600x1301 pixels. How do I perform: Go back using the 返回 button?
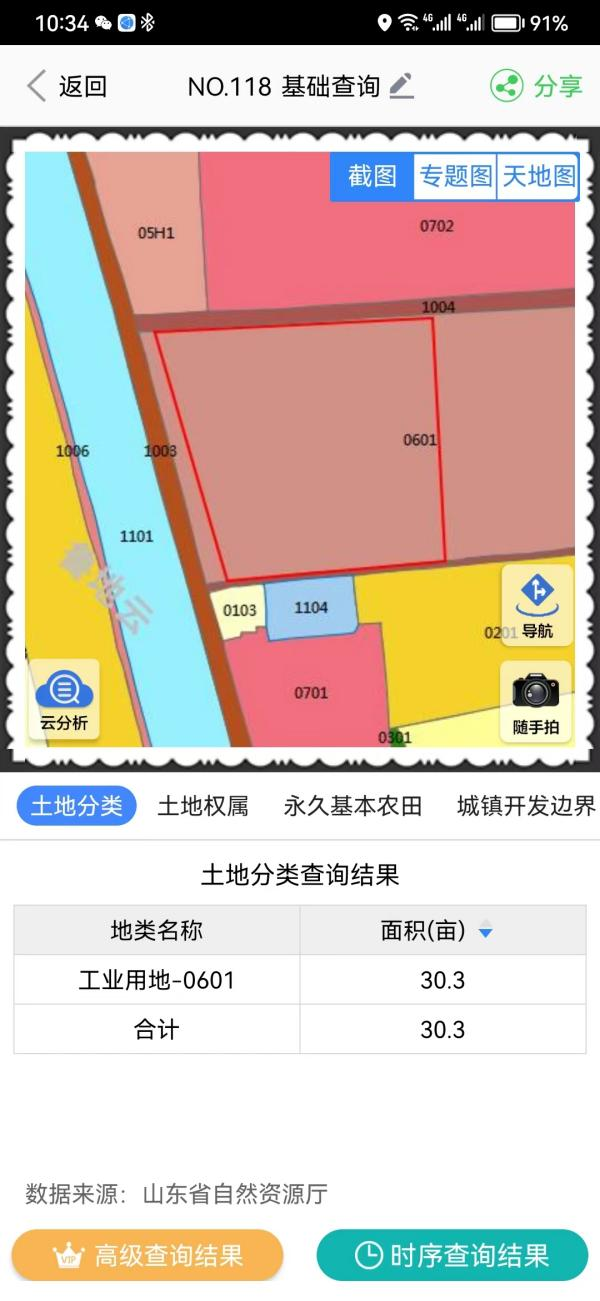(x=66, y=87)
